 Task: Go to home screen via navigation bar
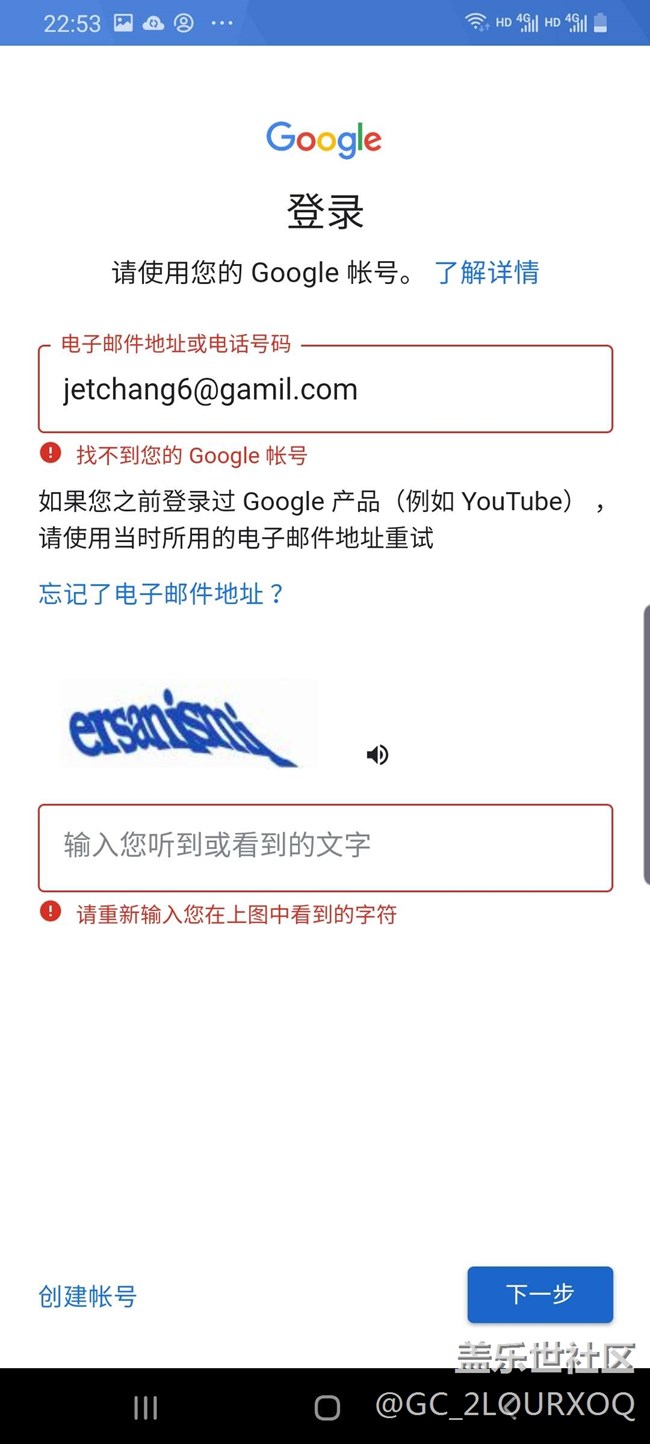click(327, 1408)
